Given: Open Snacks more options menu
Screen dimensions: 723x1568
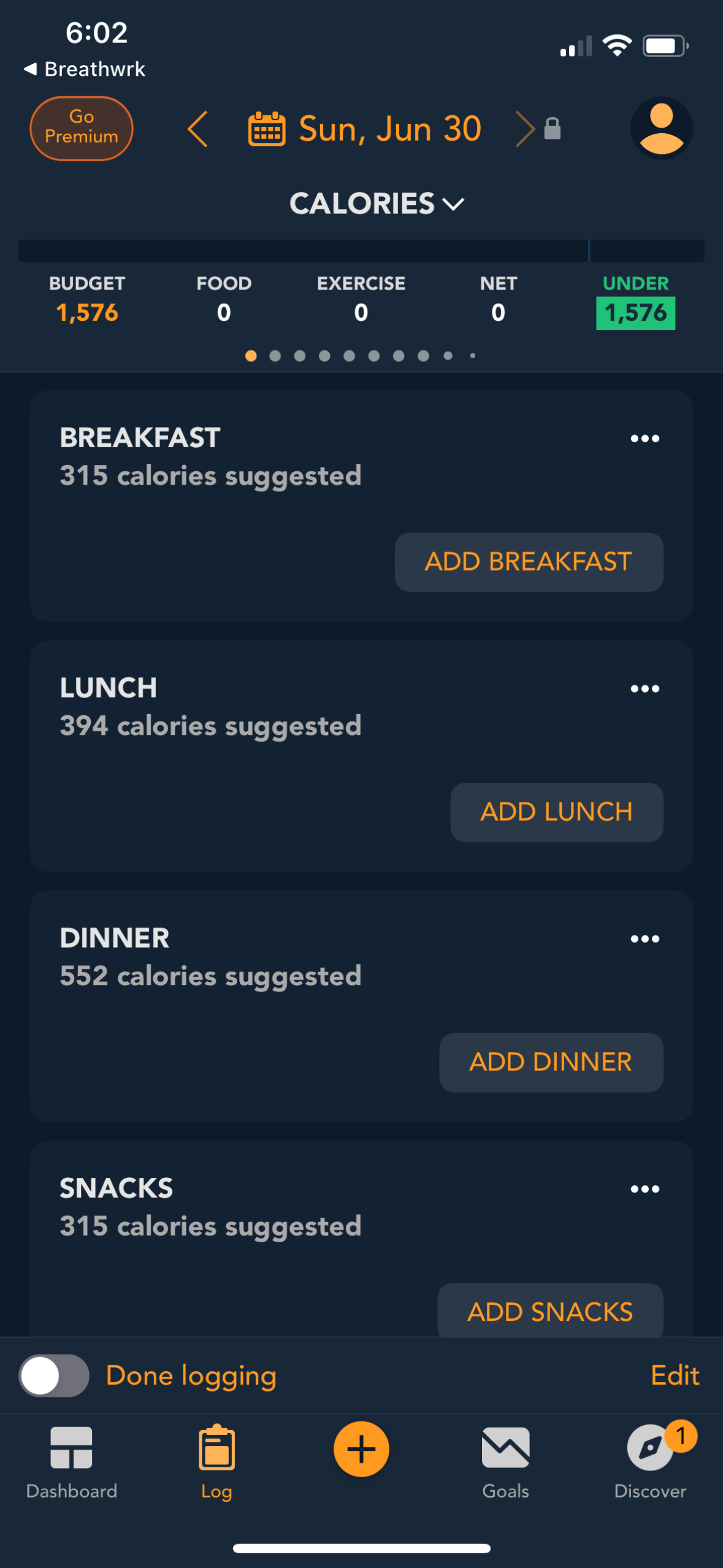Looking at the screenshot, I should [x=645, y=1189].
